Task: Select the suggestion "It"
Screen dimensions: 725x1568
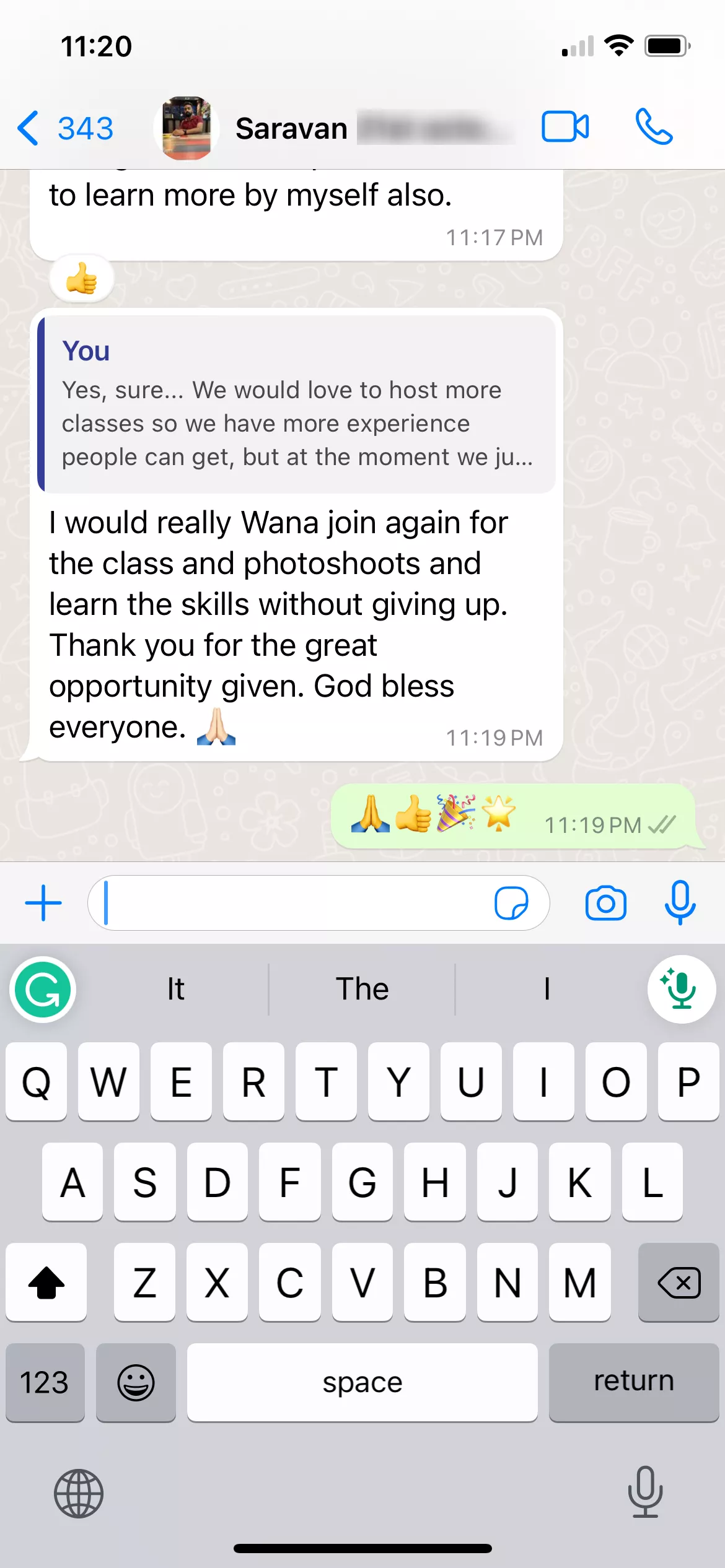Action: click(x=175, y=990)
